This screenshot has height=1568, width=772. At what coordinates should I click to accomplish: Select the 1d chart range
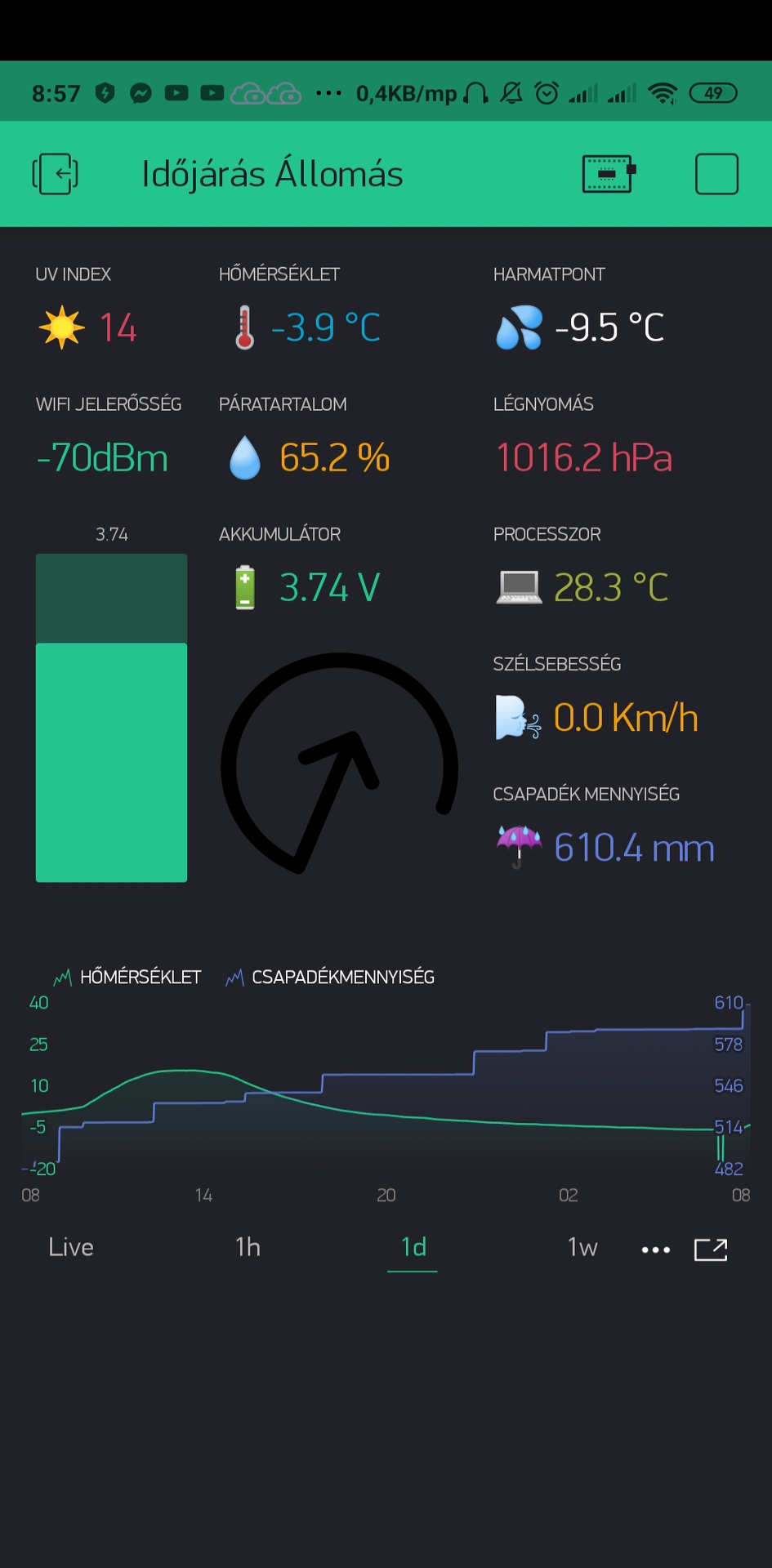point(413,1247)
